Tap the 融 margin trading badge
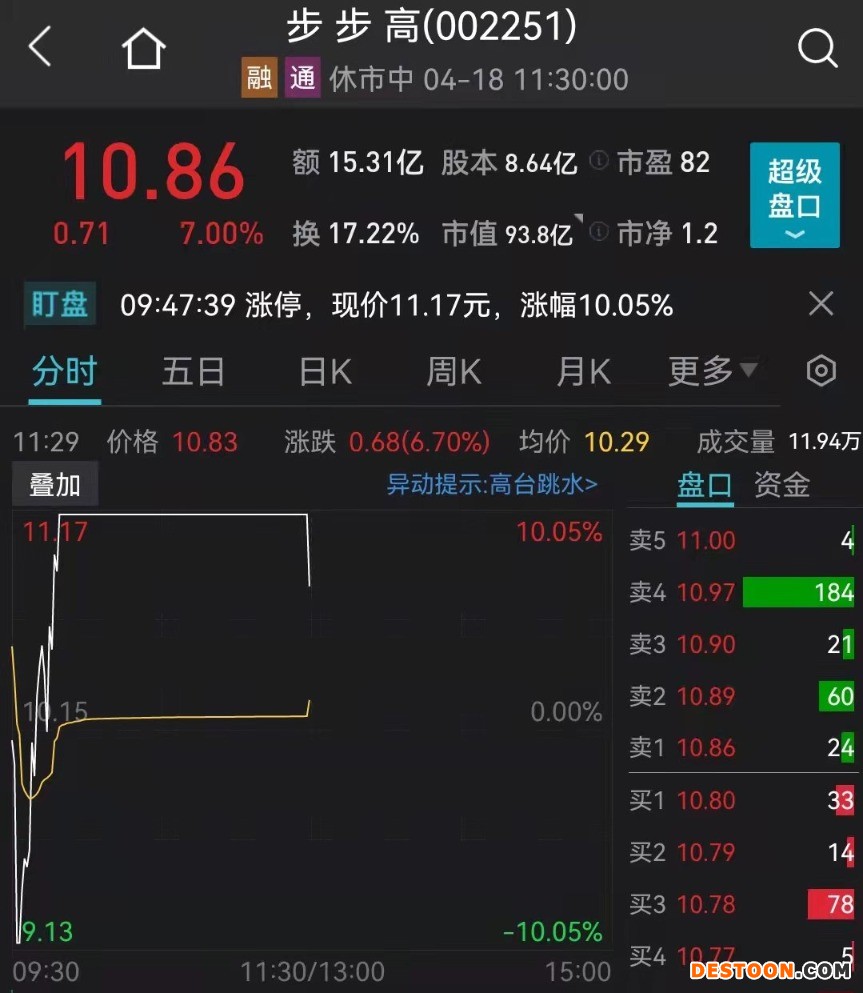The width and height of the screenshot is (863, 993). tap(259, 77)
